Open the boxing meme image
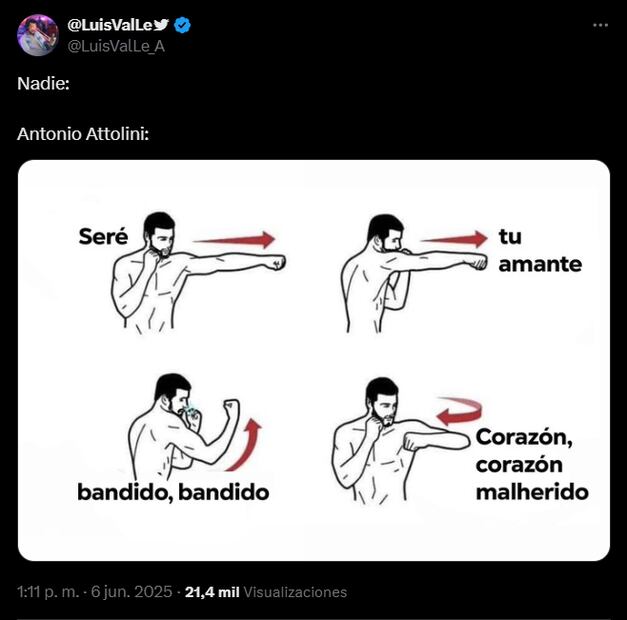This screenshot has width=627, height=620. tap(313, 360)
